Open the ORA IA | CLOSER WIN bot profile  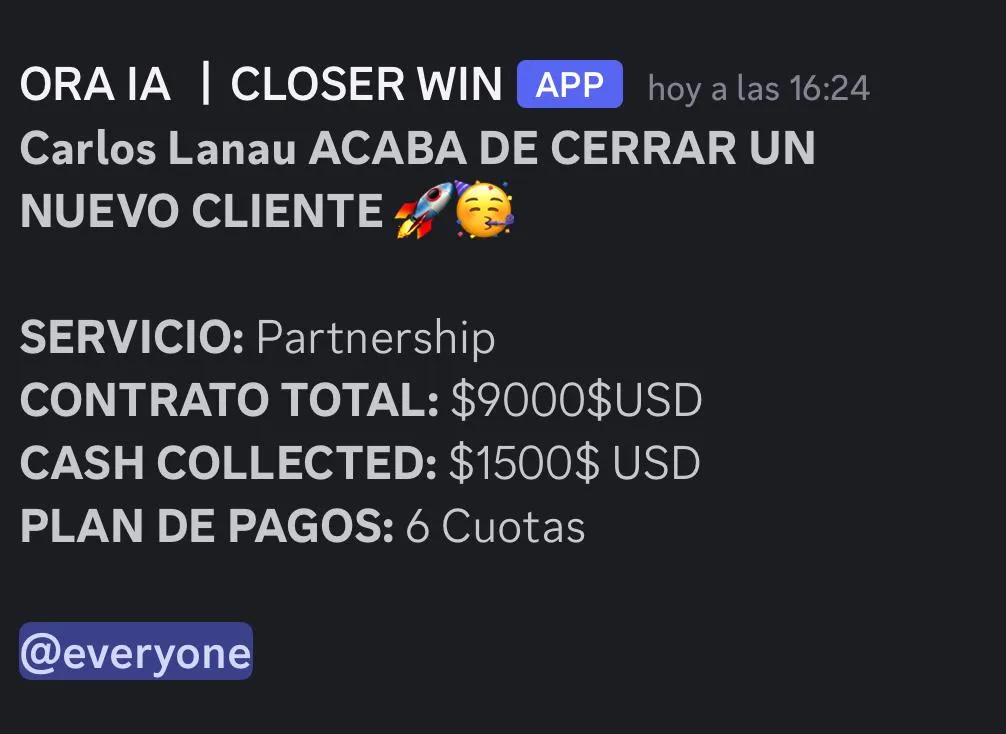coord(260,86)
